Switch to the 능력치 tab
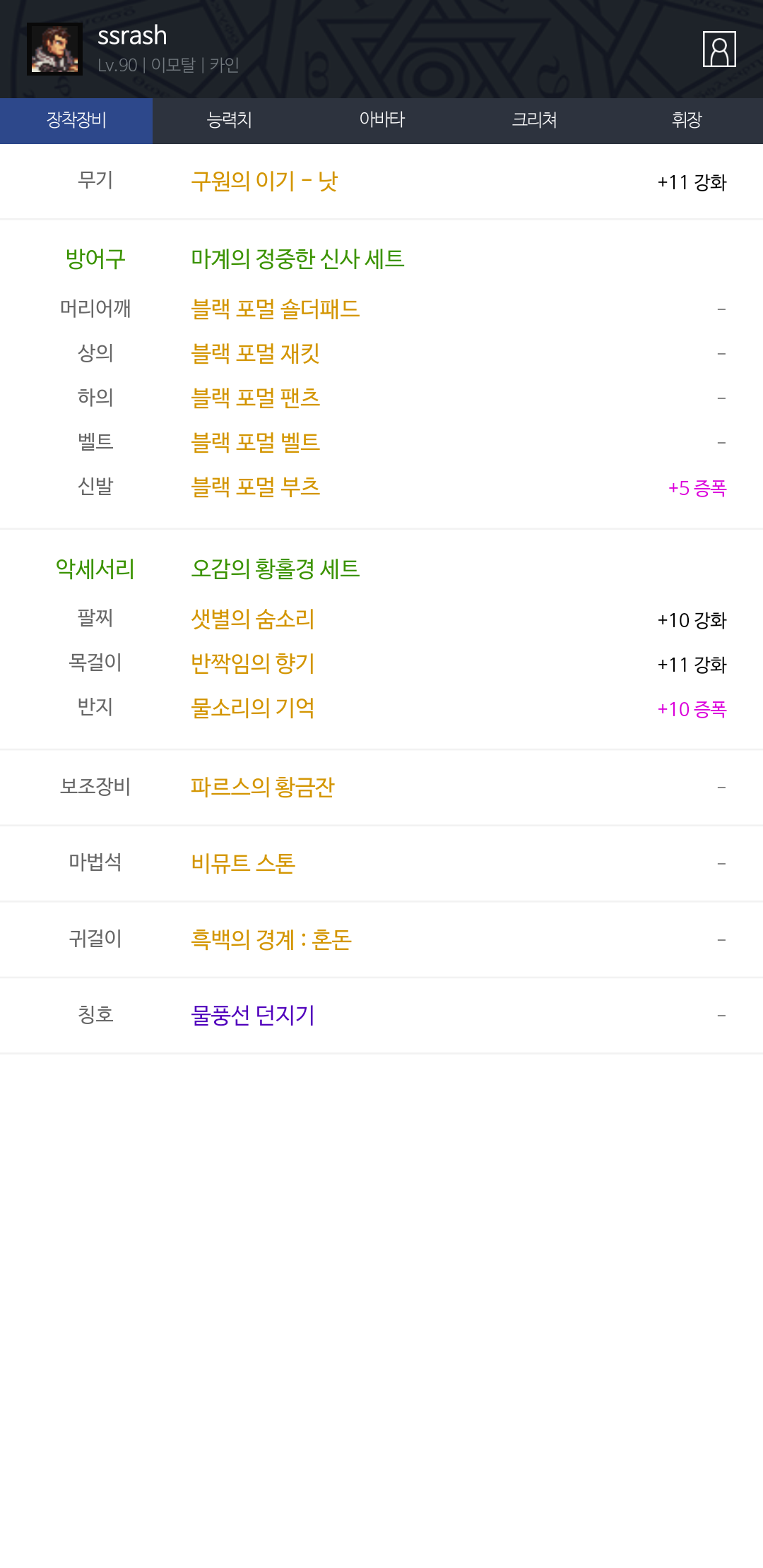Screen dimensions: 763x1568 pyautogui.click(x=229, y=120)
